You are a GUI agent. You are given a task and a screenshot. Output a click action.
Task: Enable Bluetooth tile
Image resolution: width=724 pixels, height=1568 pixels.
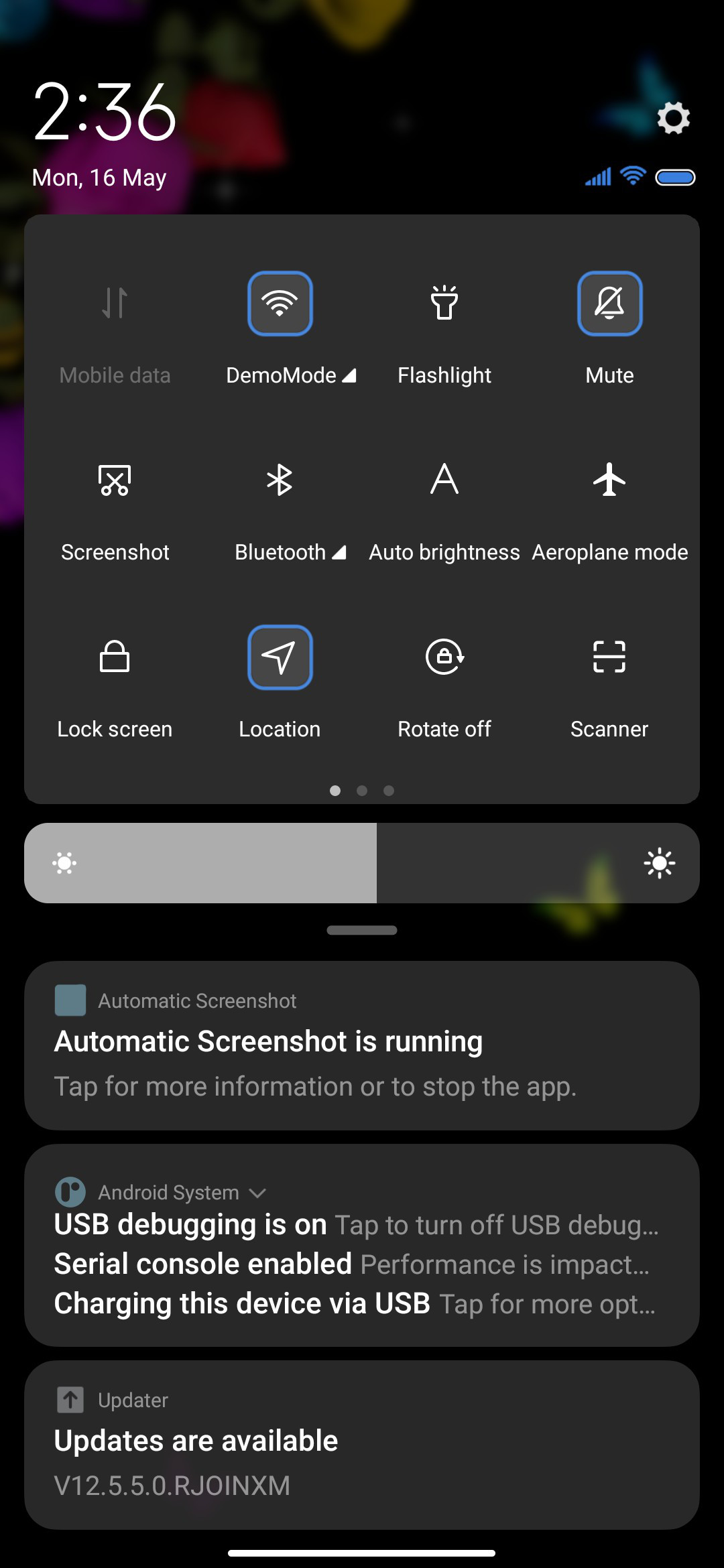(280, 480)
